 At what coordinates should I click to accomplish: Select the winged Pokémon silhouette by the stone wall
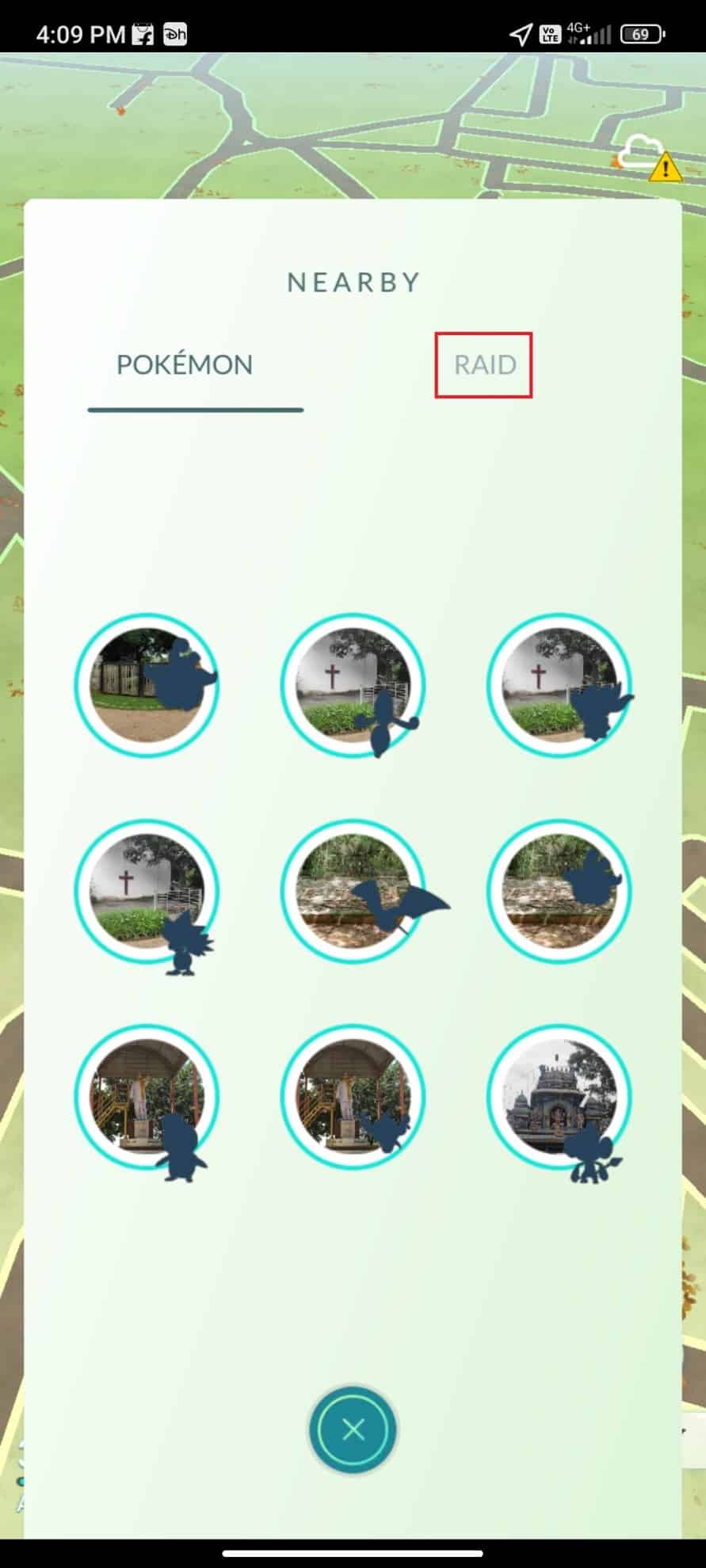coord(353,891)
